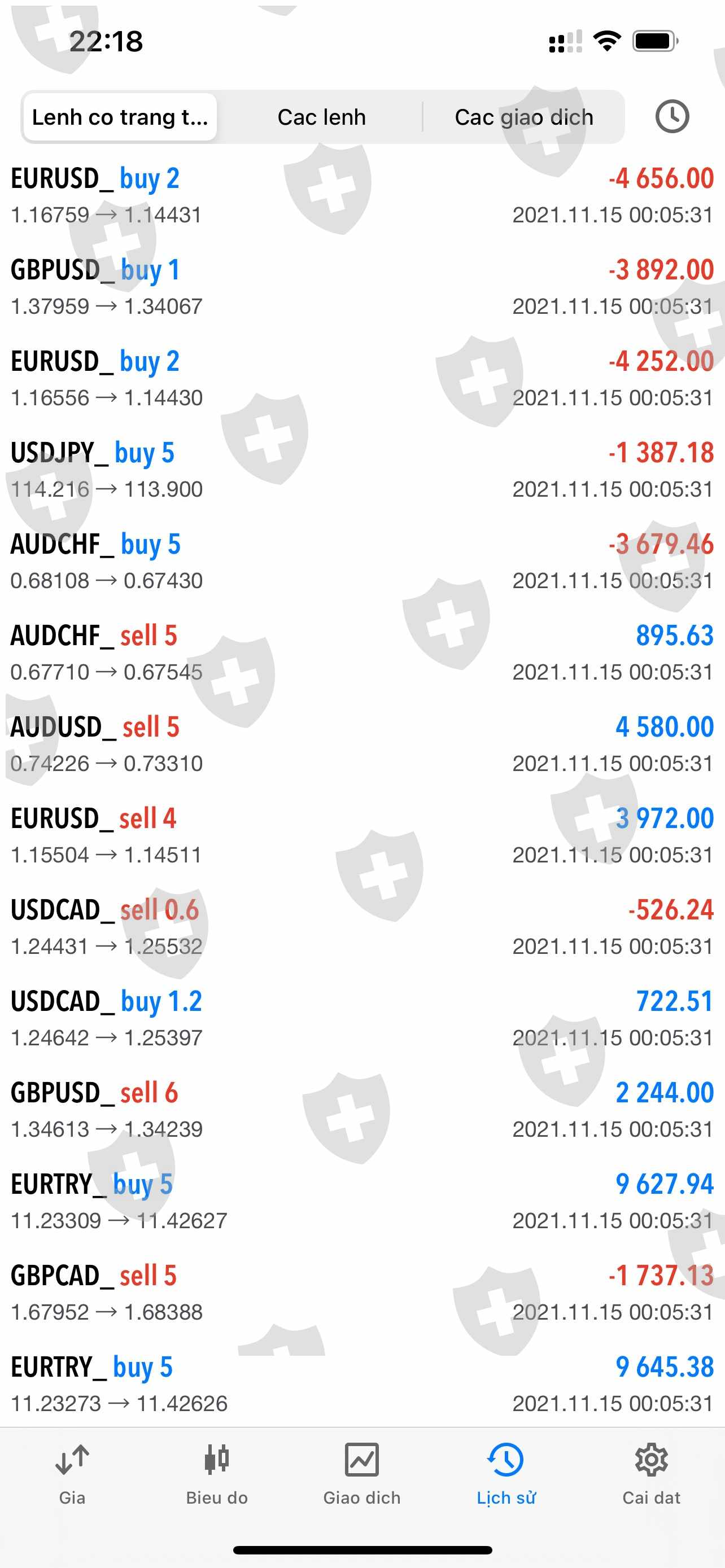Open the GBPUSD_ buy 1 position

362,287
